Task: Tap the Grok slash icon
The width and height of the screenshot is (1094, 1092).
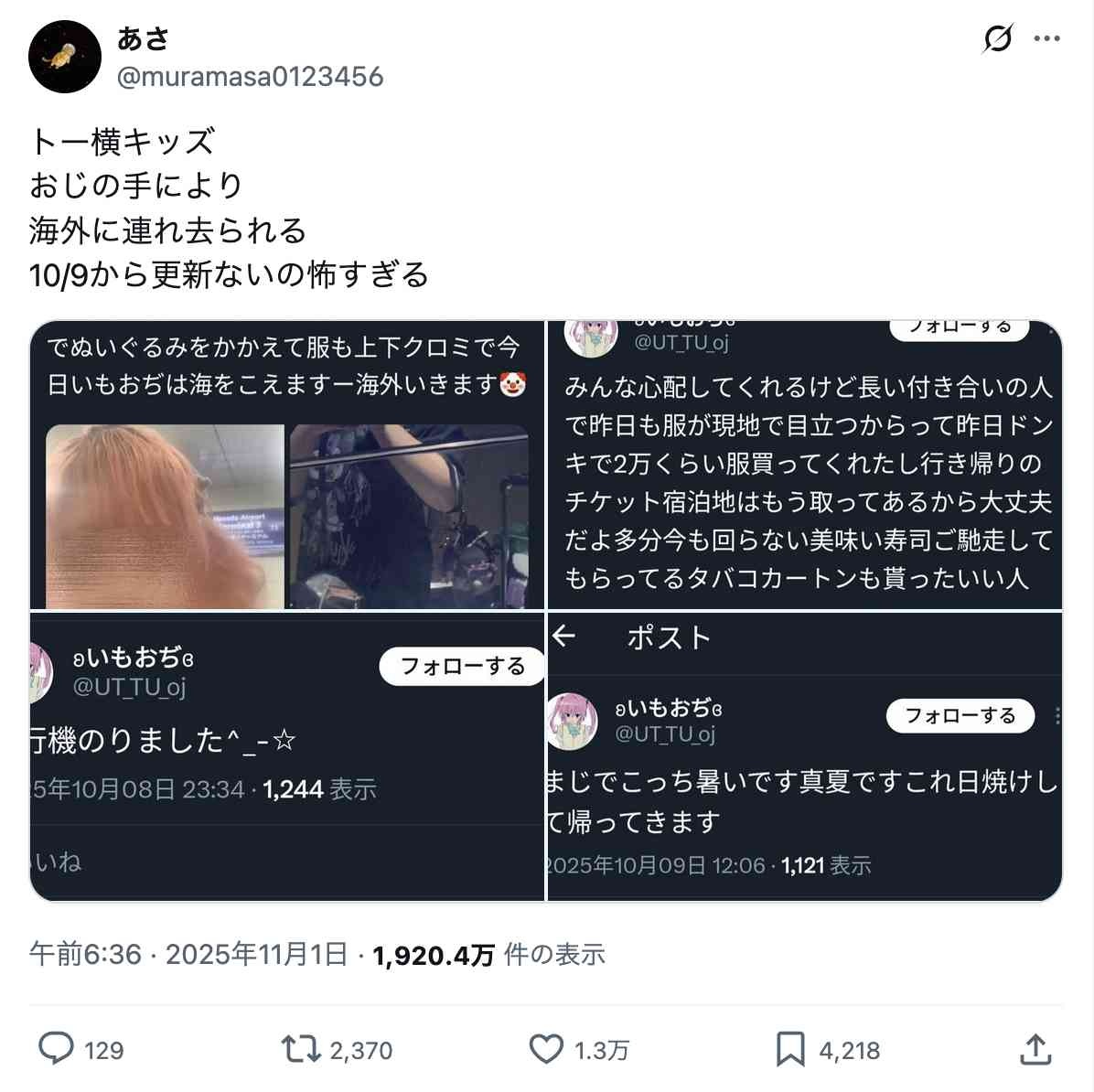Action: (998, 39)
